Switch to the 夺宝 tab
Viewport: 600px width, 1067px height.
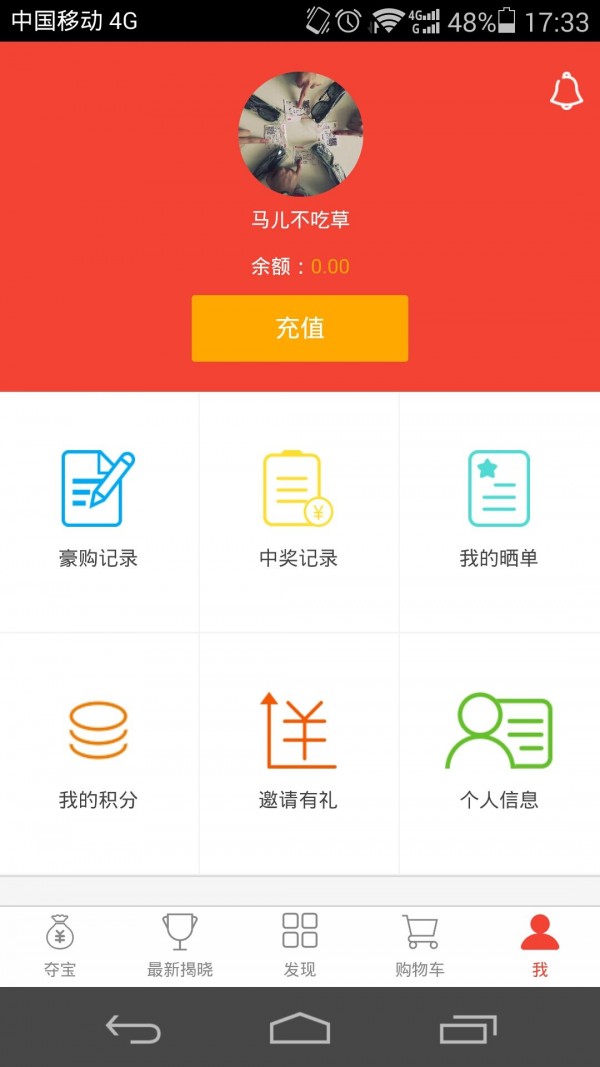point(60,945)
